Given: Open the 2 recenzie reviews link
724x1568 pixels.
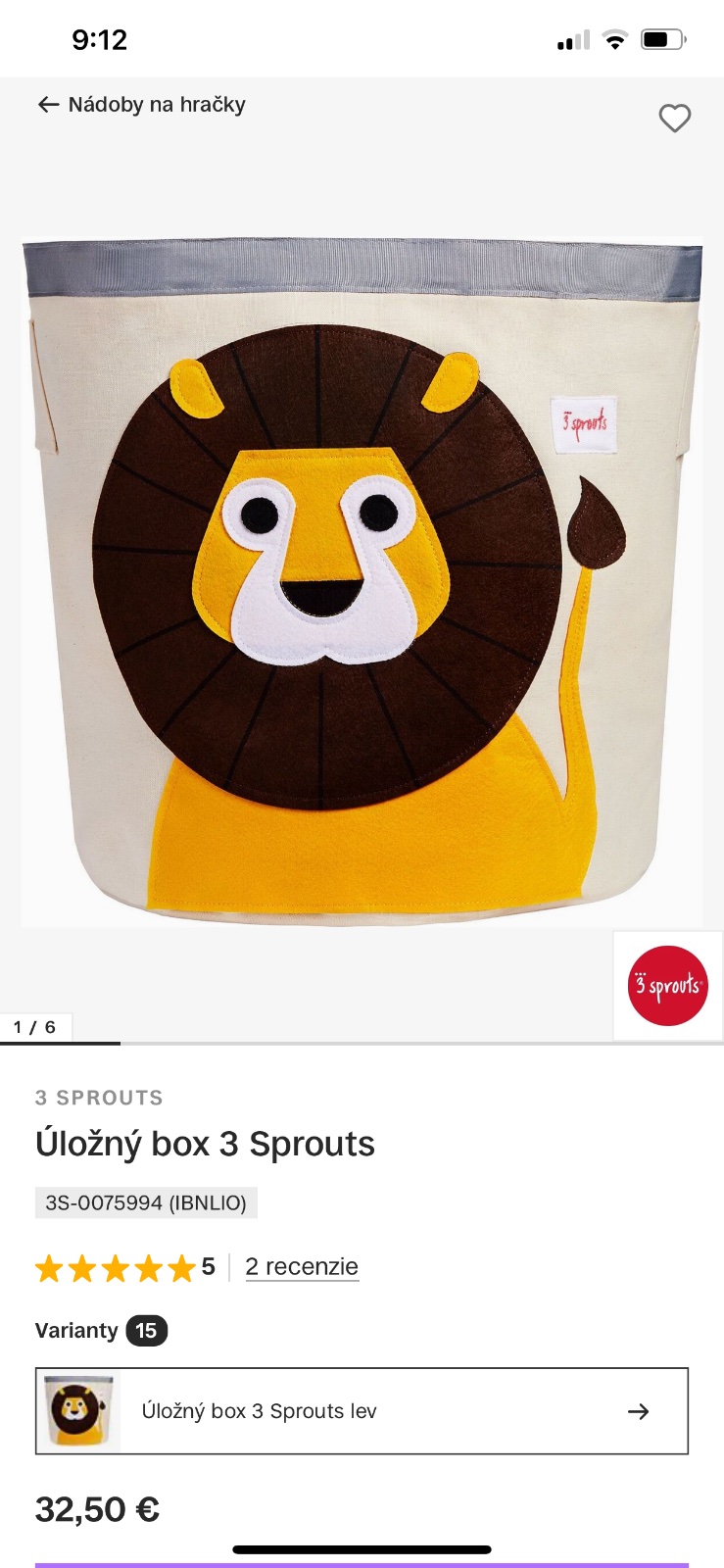Looking at the screenshot, I should (x=302, y=1266).
